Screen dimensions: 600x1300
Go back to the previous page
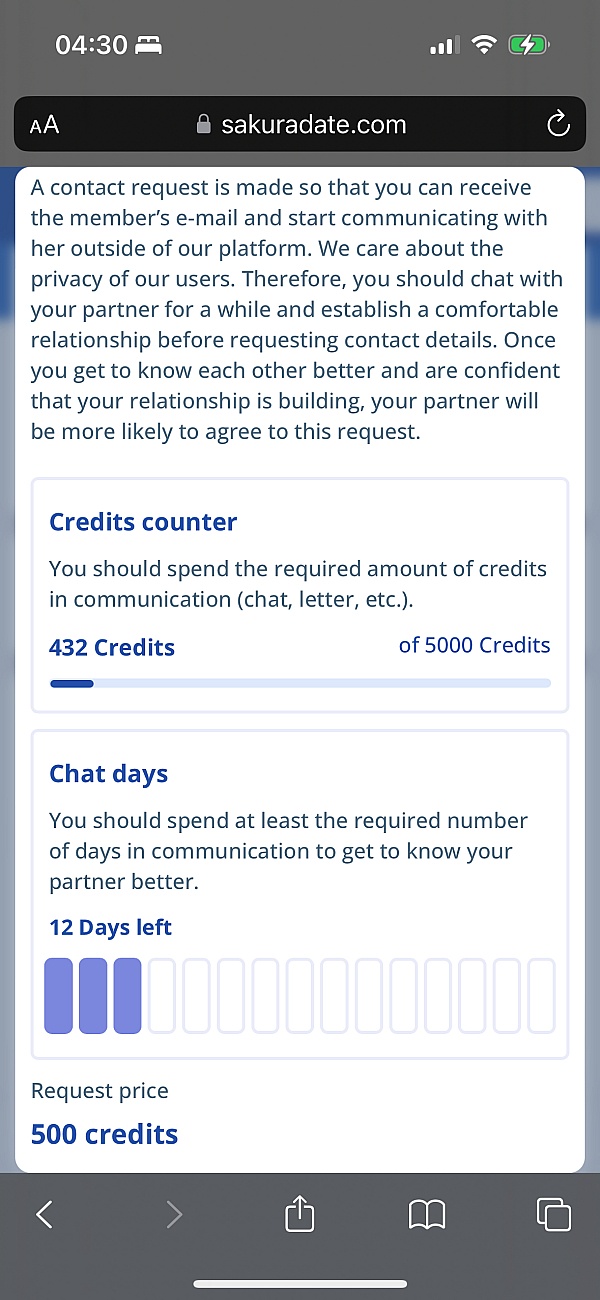pos(44,1214)
